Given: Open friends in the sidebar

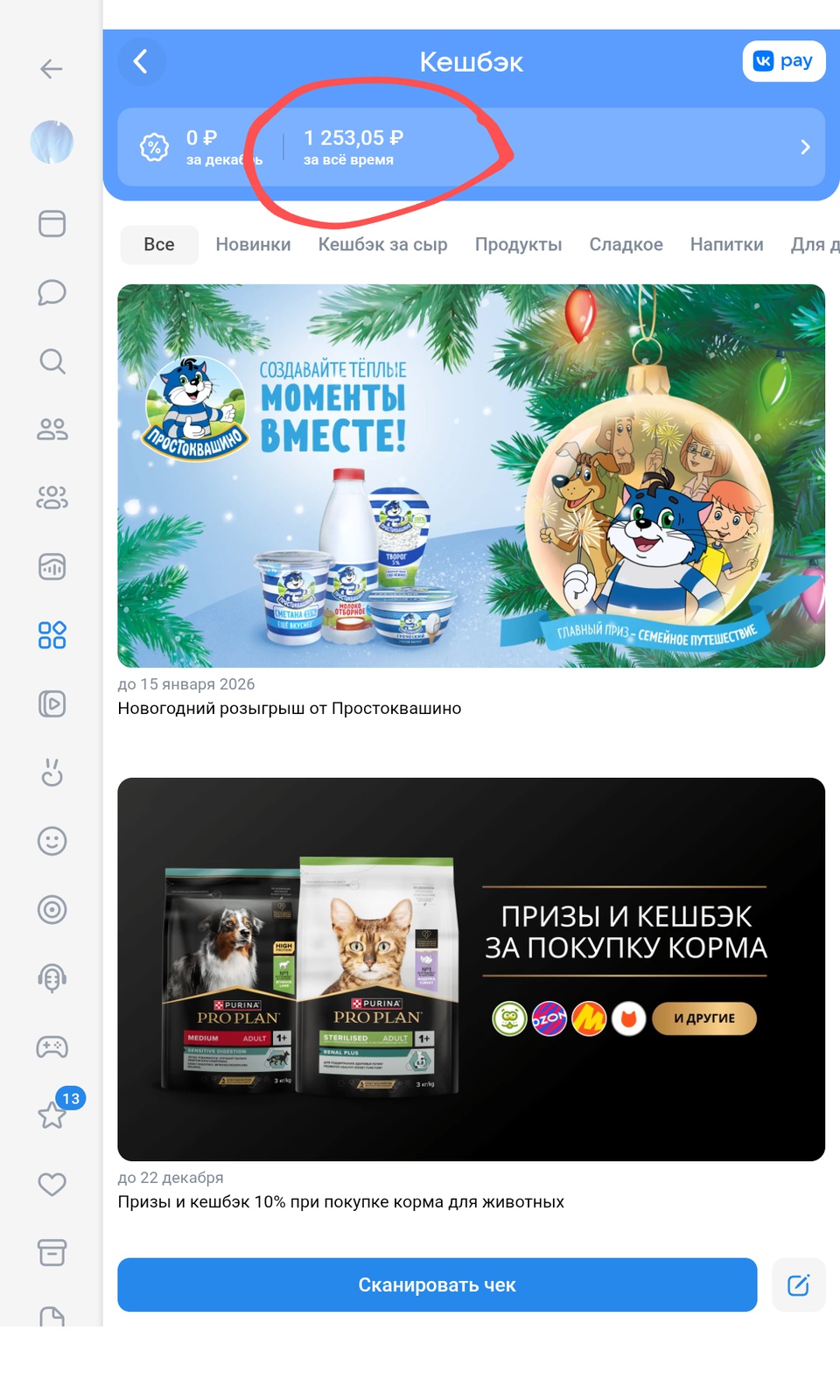Looking at the screenshot, I should [x=52, y=429].
